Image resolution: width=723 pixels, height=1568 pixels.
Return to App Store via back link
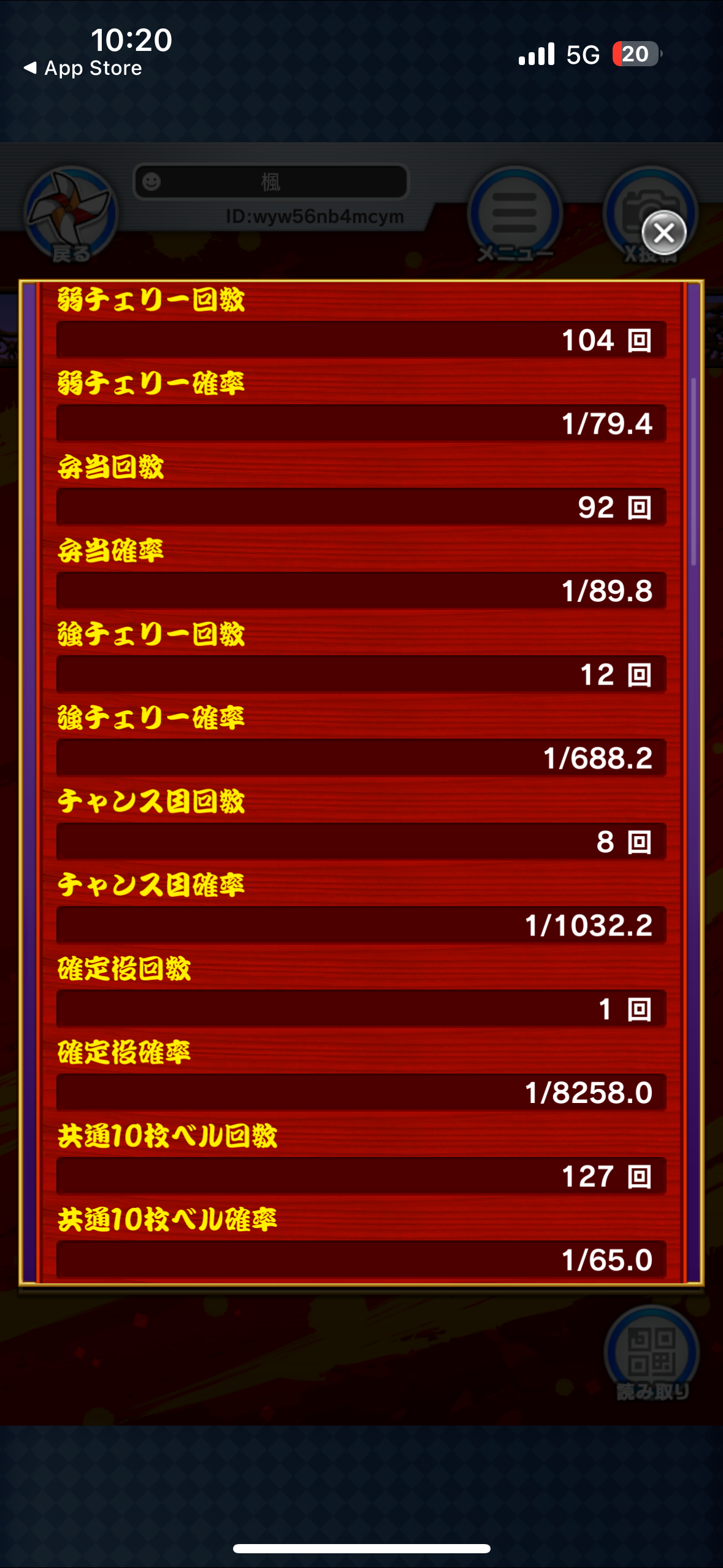[83, 68]
